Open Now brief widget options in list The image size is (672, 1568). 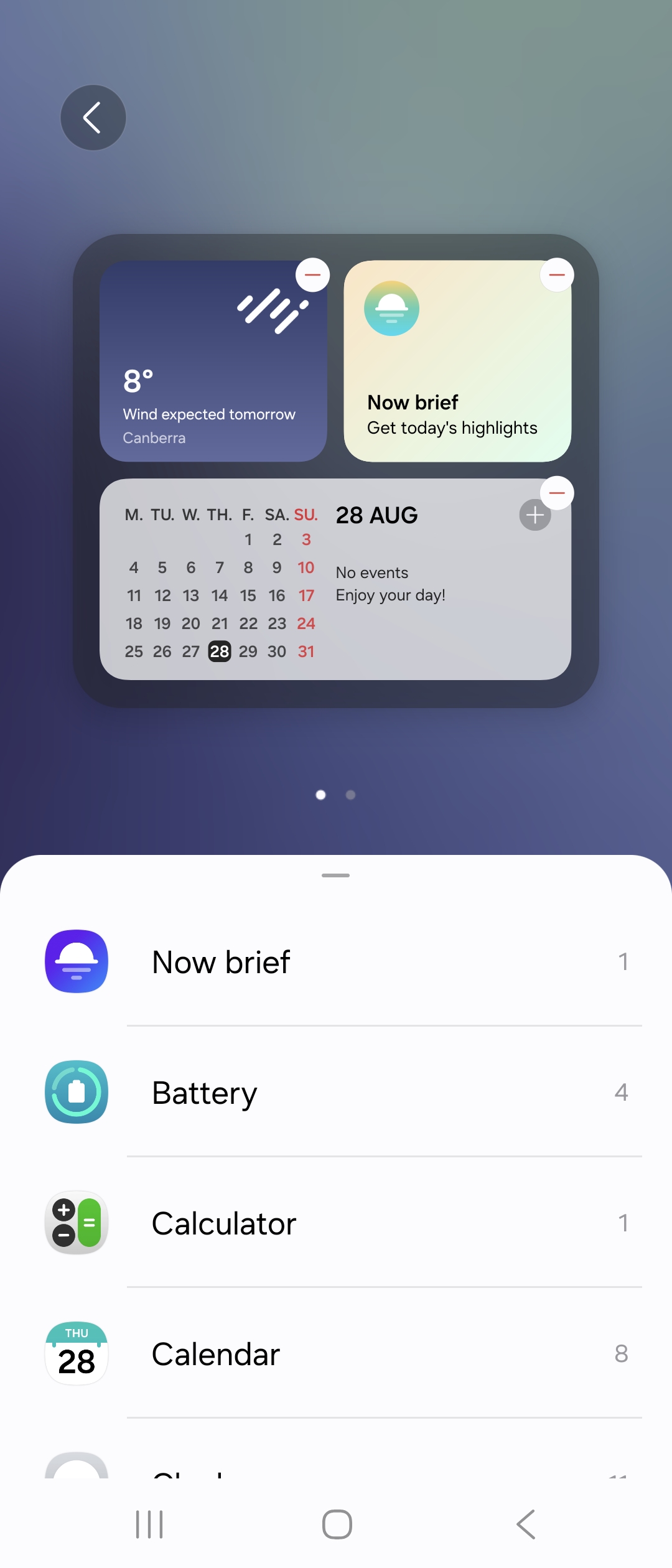pyautogui.click(x=336, y=962)
